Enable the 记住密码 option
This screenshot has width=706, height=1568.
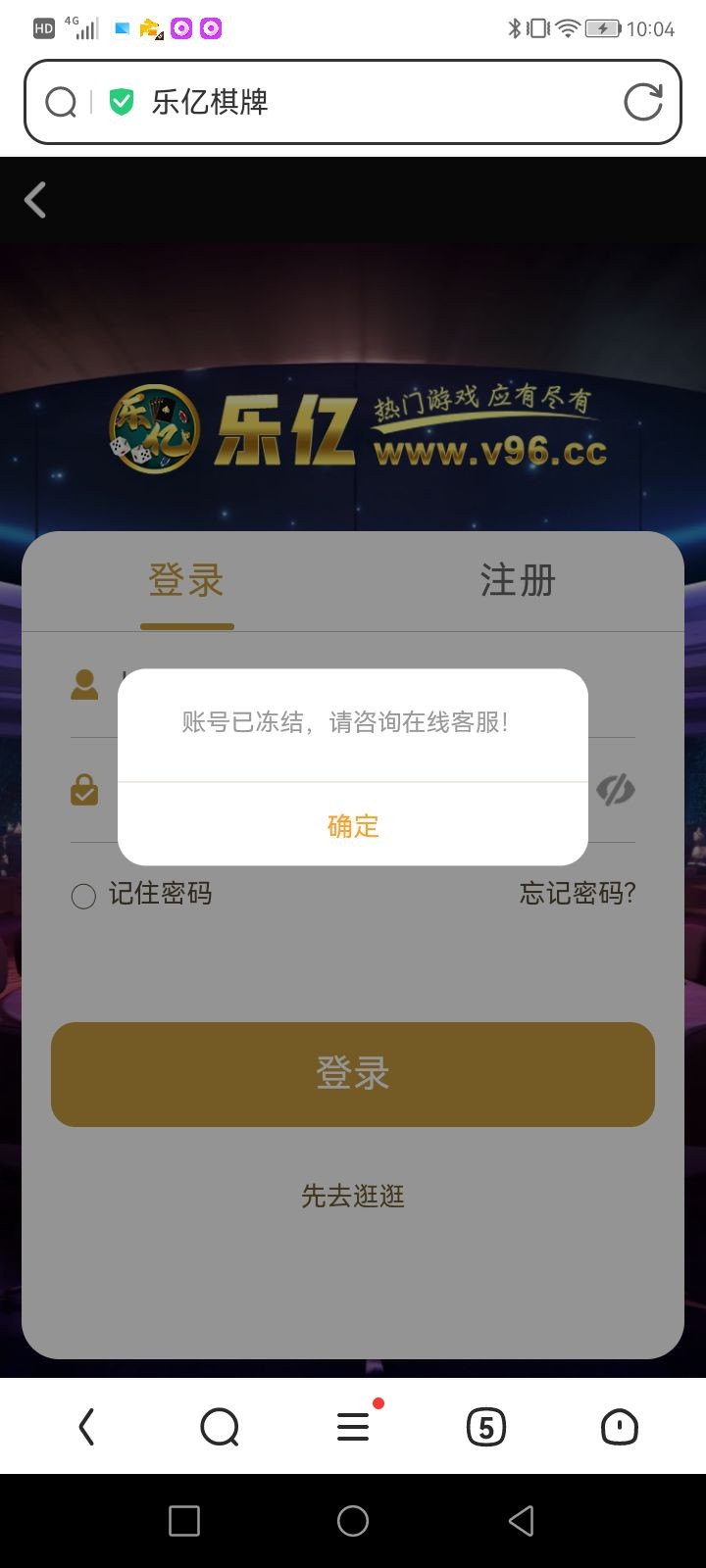coord(84,895)
